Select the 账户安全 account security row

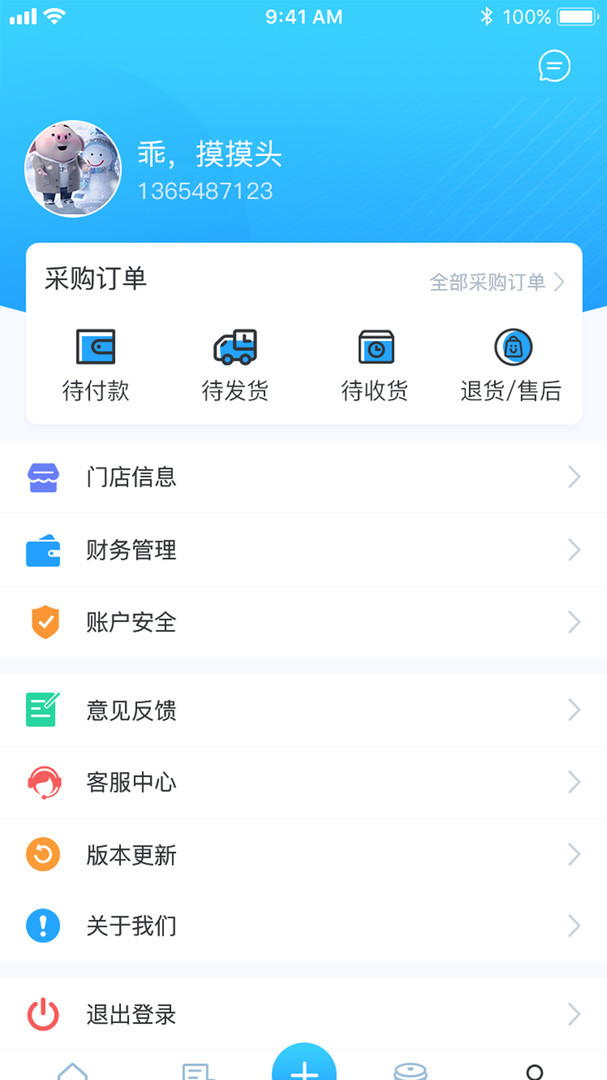click(x=303, y=622)
